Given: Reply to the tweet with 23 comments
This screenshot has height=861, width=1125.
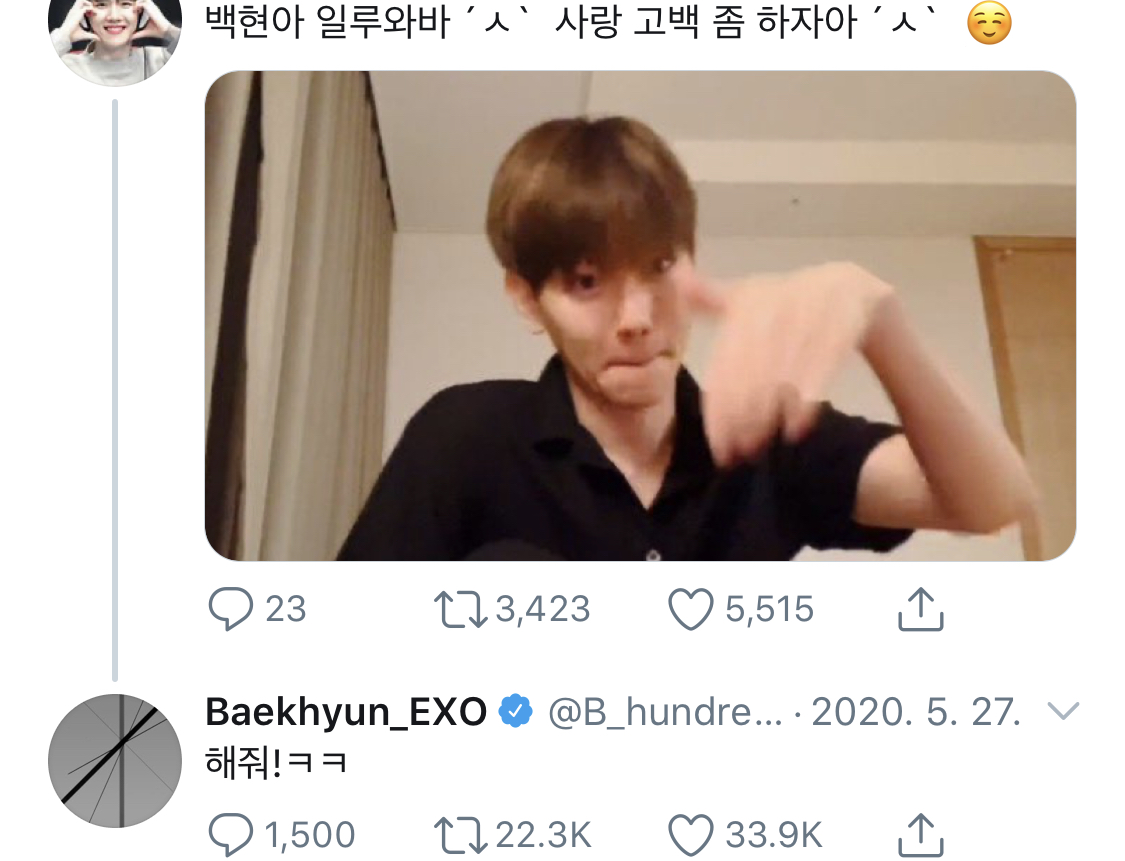Looking at the screenshot, I should [230, 609].
